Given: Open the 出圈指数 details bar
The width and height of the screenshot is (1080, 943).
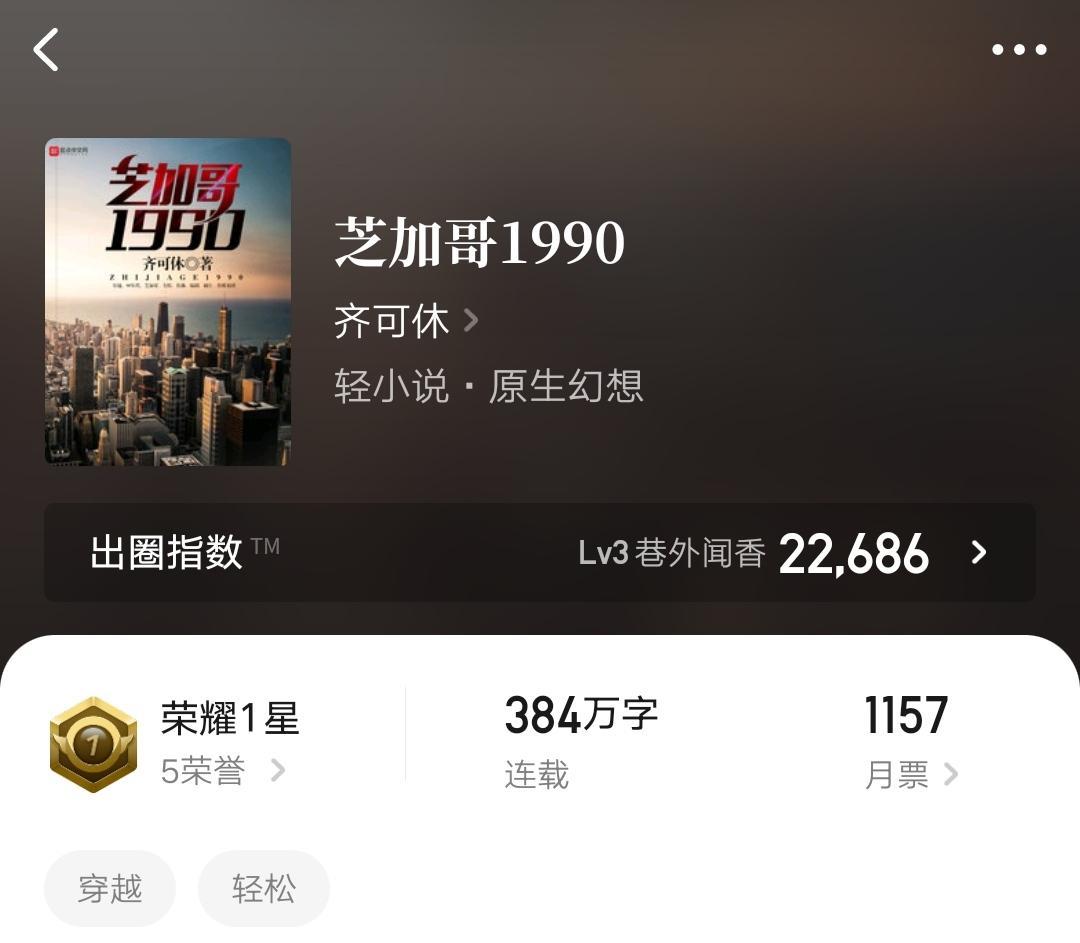Looking at the screenshot, I should 540,552.
